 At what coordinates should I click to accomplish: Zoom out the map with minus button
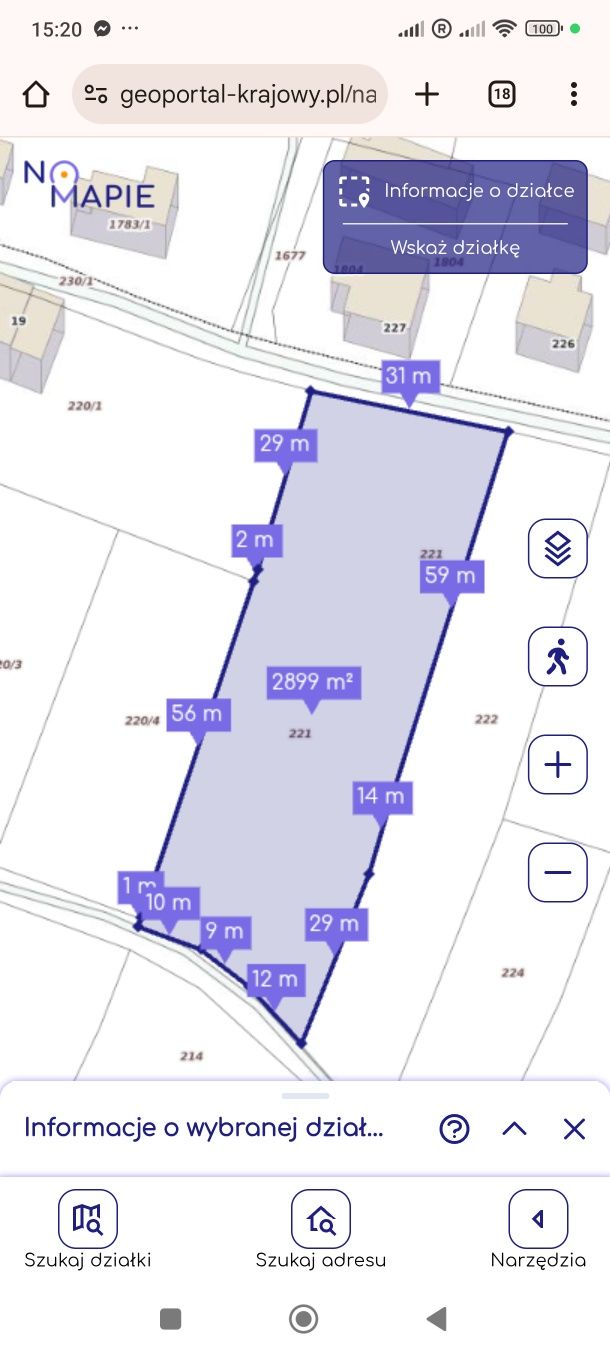(557, 872)
